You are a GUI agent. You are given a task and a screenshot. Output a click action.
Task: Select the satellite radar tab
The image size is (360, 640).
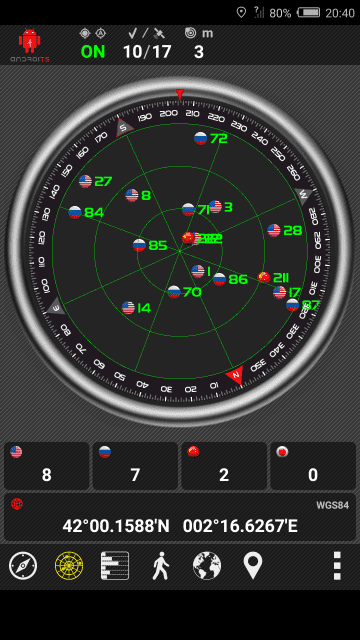(x=69, y=565)
